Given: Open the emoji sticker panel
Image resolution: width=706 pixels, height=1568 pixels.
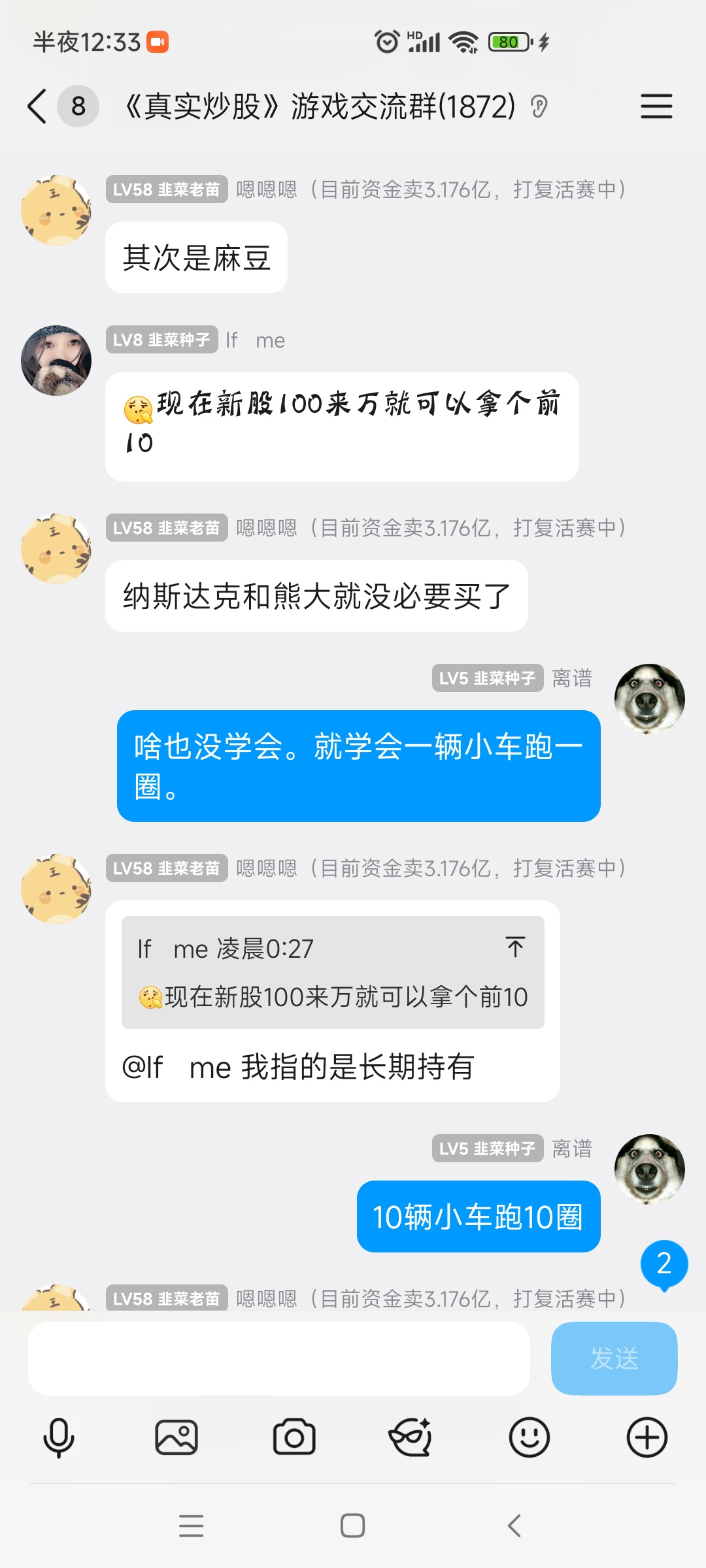Looking at the screenshot, I should (x=529, y=1437).
